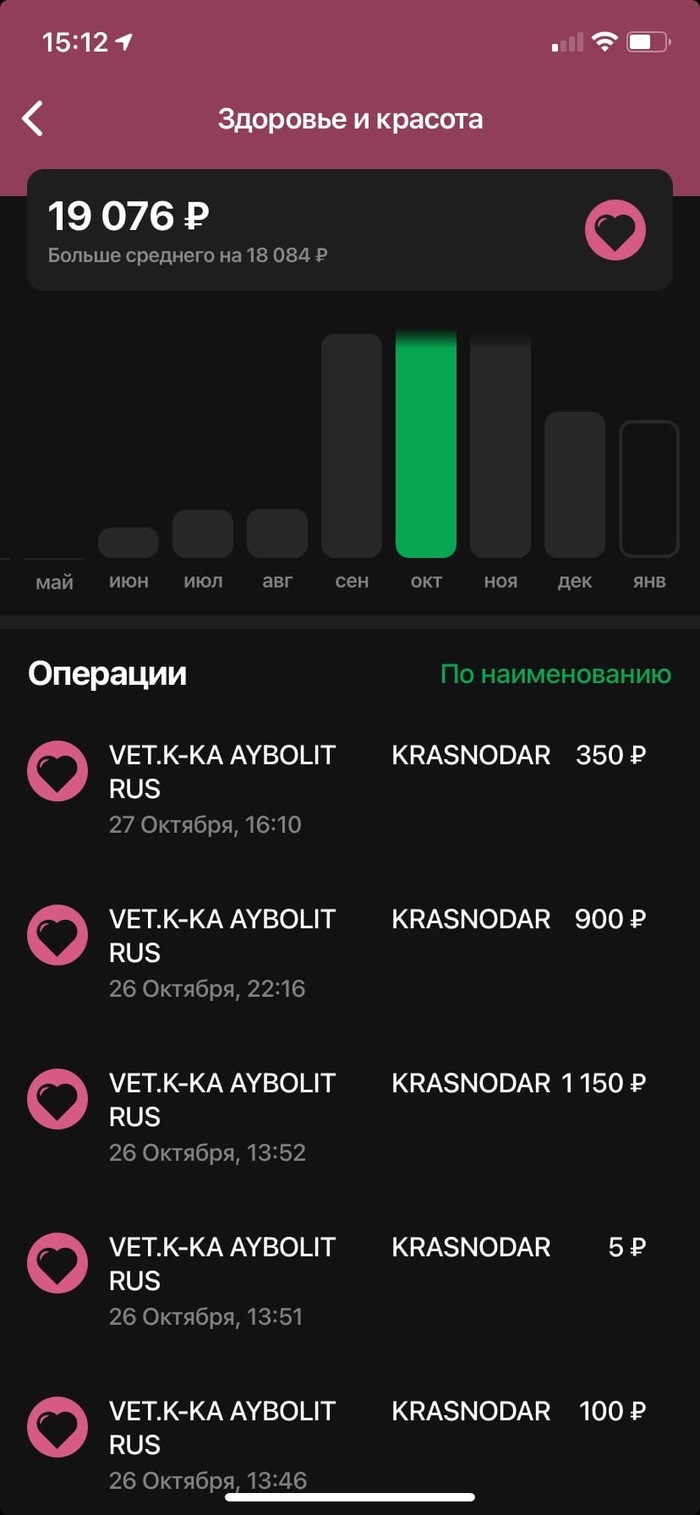Select the сен bar in the chart
This screenshot has height=1515, width=700.
point(351,446)
